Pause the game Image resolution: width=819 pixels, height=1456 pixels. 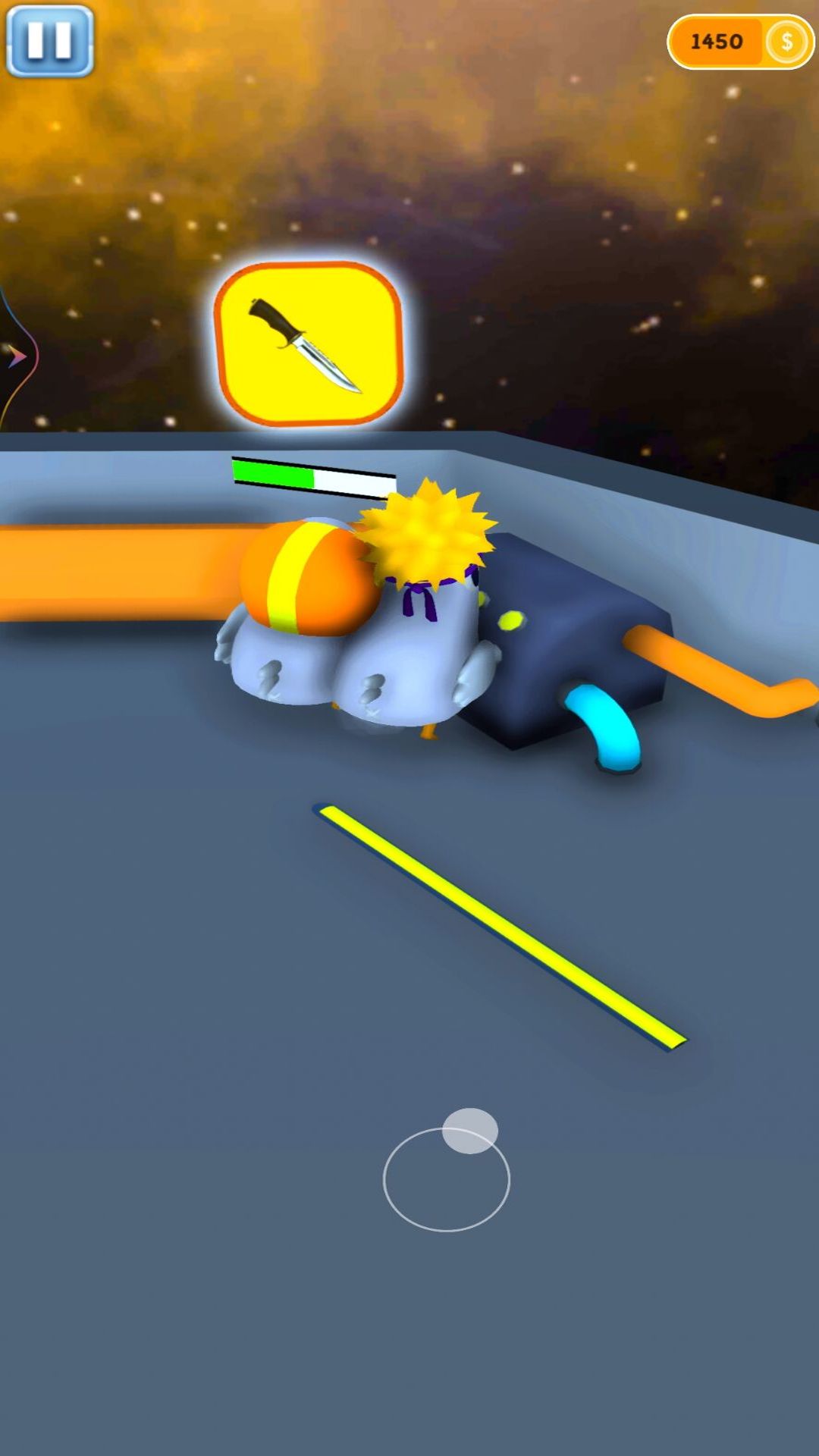[50, 41]
